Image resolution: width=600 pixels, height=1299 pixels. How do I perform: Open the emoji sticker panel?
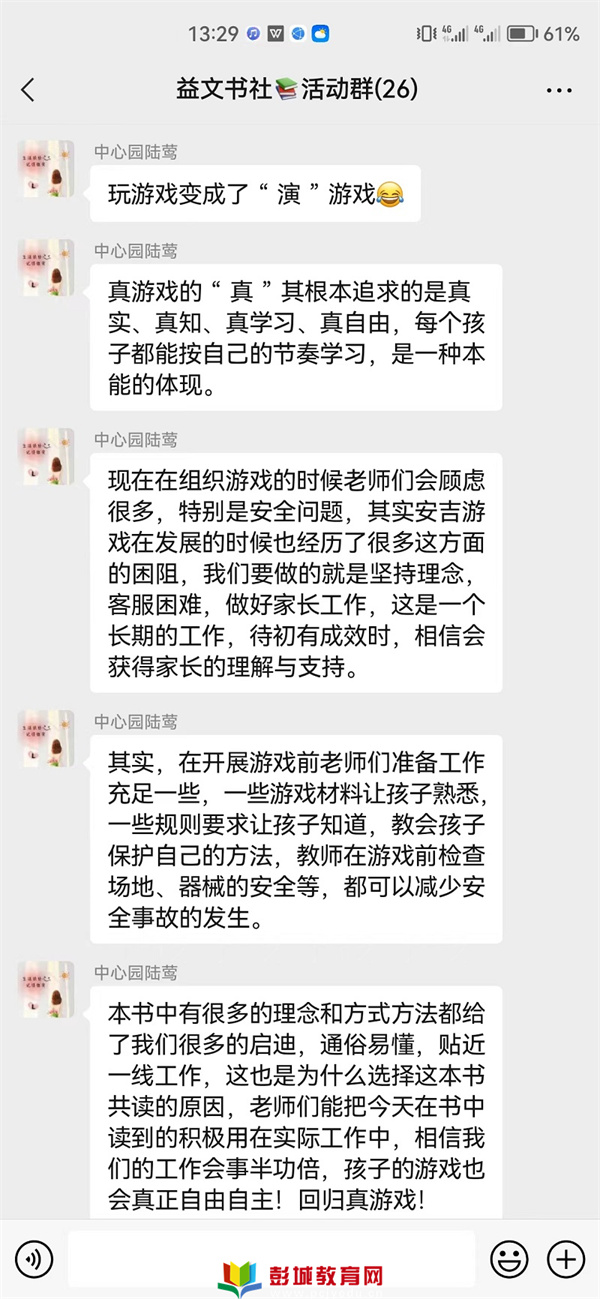click(510, 1257)
